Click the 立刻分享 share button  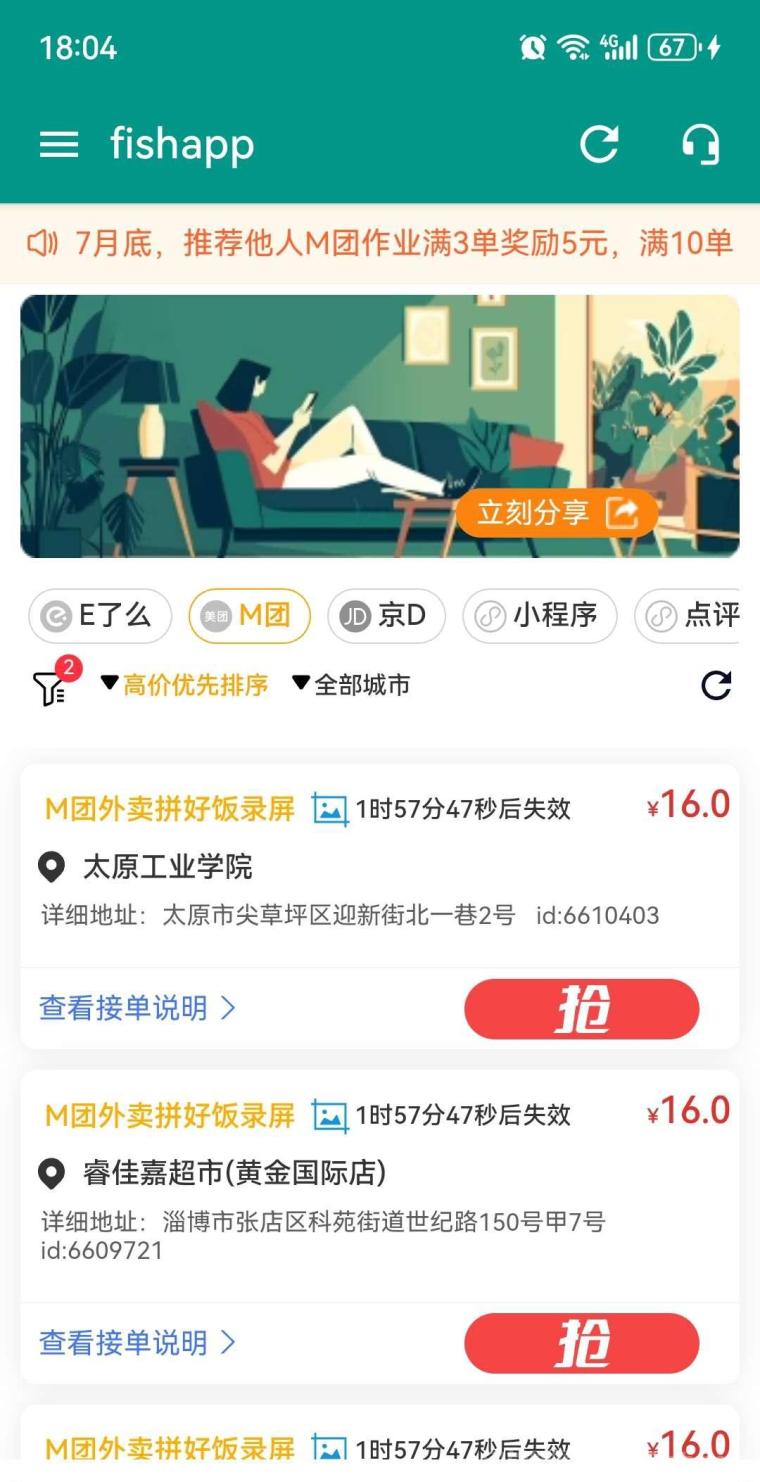coord(557,513)
